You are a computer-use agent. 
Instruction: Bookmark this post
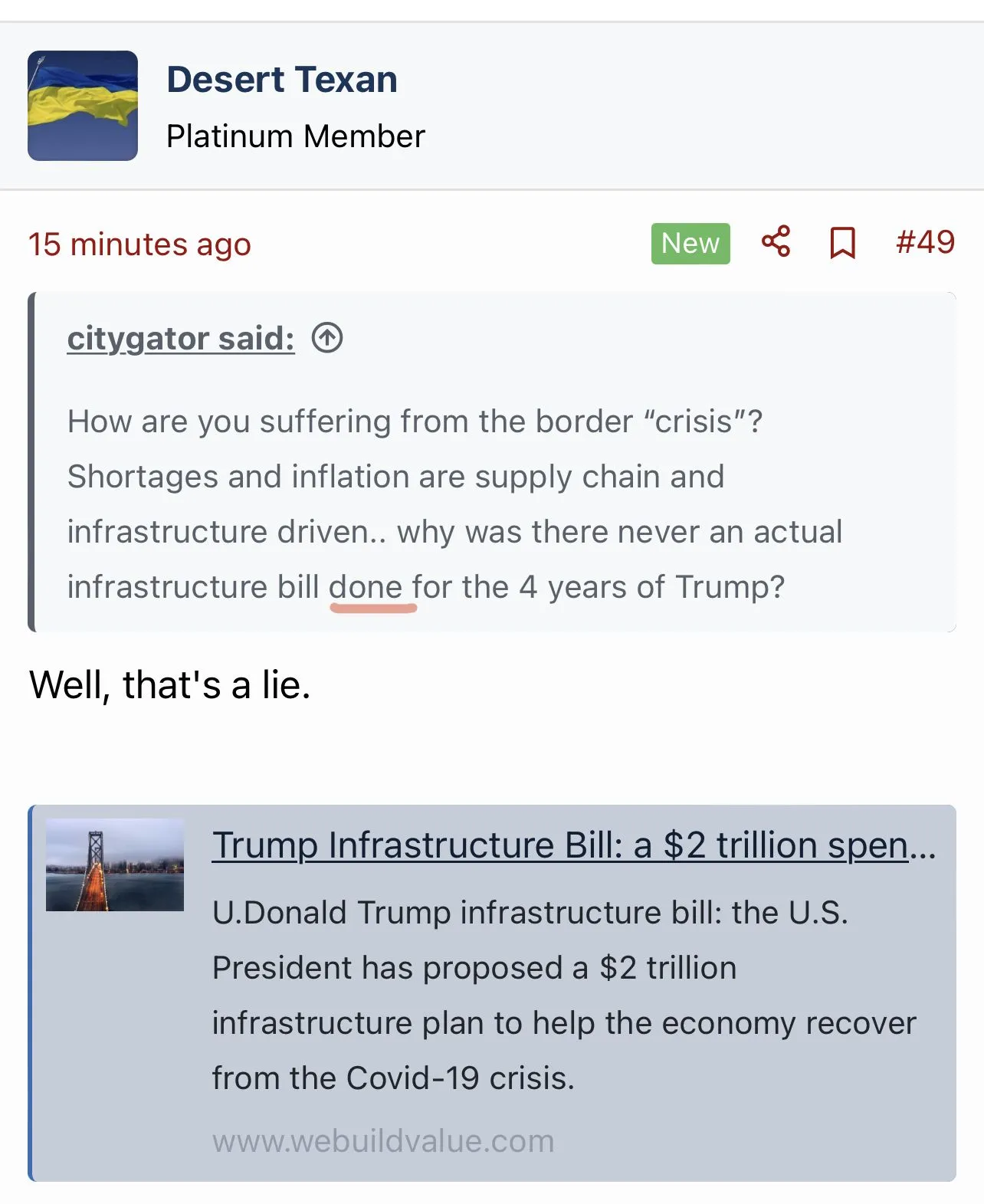click(x=842, y=243)
